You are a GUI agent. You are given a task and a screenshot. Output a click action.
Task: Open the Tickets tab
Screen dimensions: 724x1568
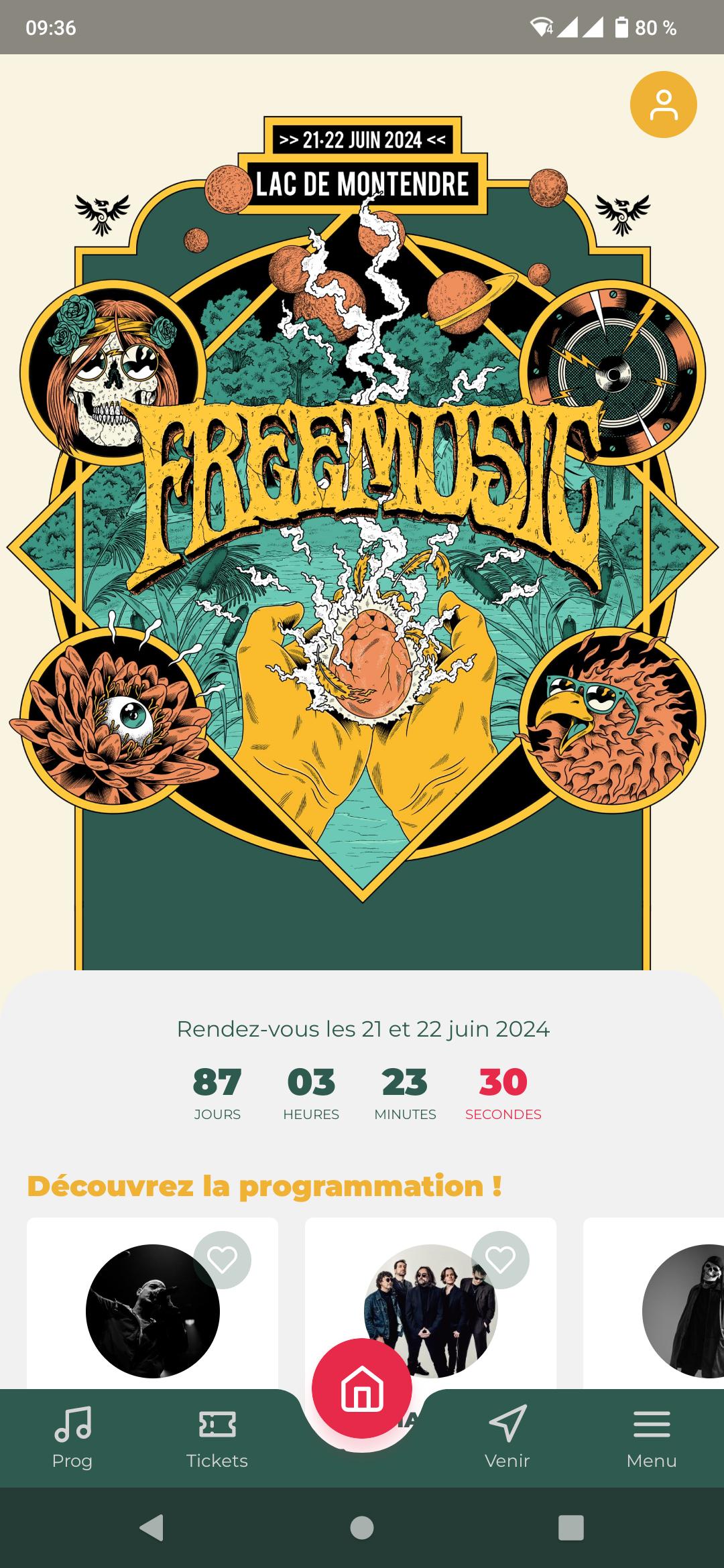coord(217,1437)
